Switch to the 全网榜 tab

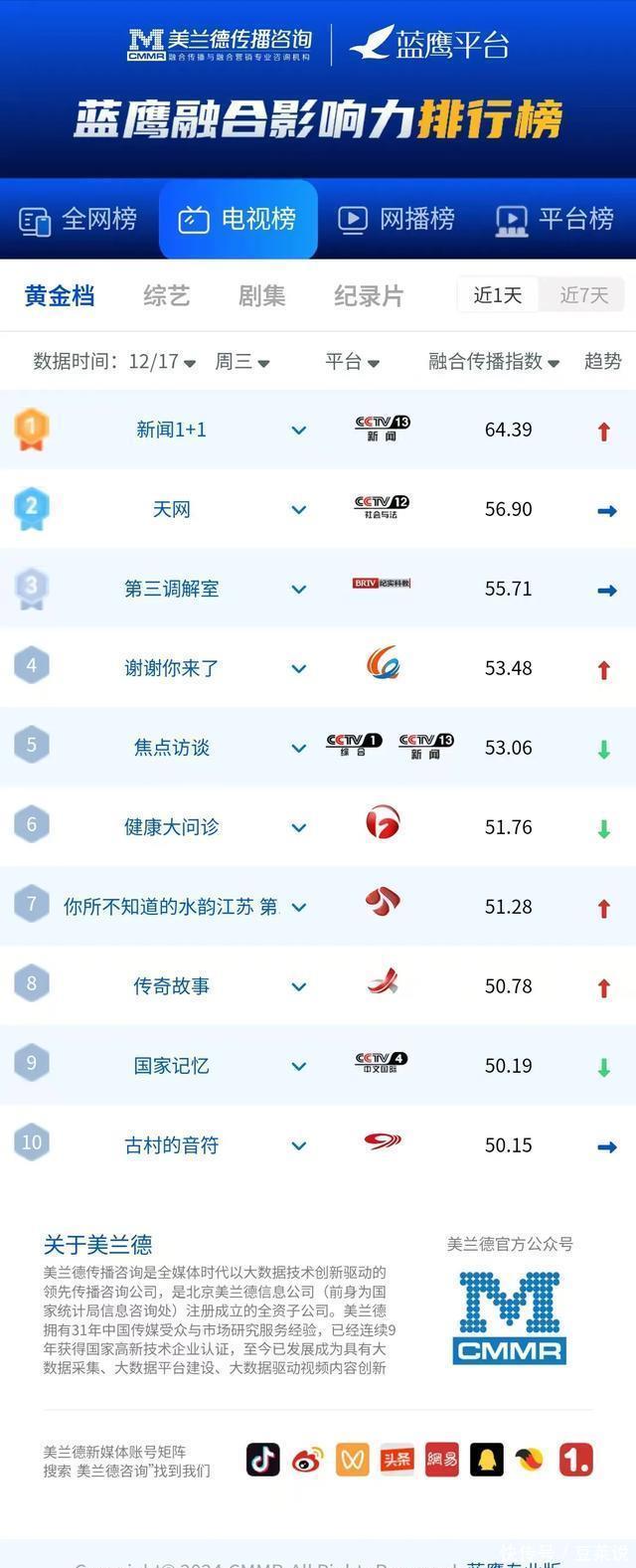pyautogui.click(x=79, y=220)
